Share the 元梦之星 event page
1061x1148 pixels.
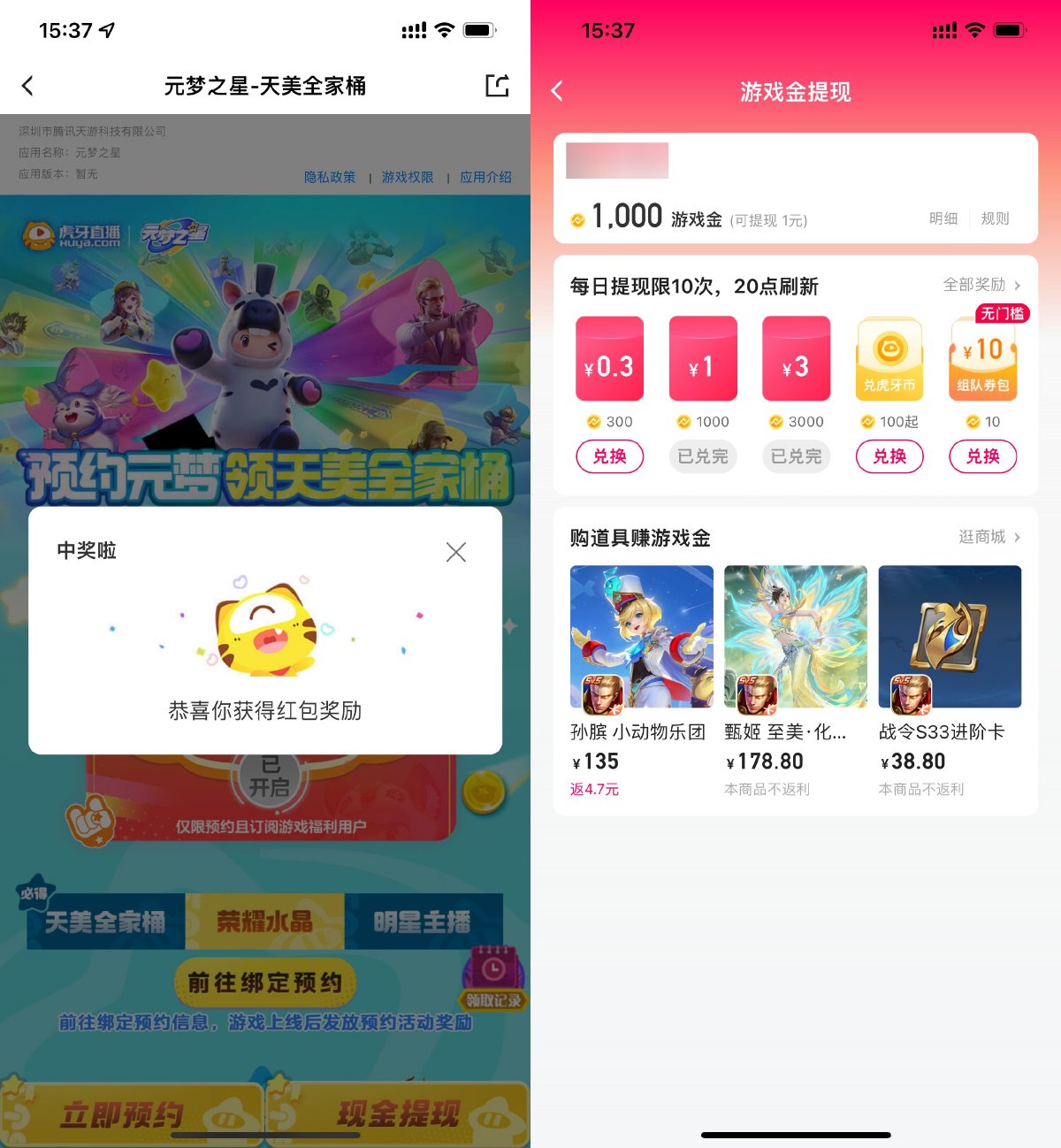click(497, 86)
